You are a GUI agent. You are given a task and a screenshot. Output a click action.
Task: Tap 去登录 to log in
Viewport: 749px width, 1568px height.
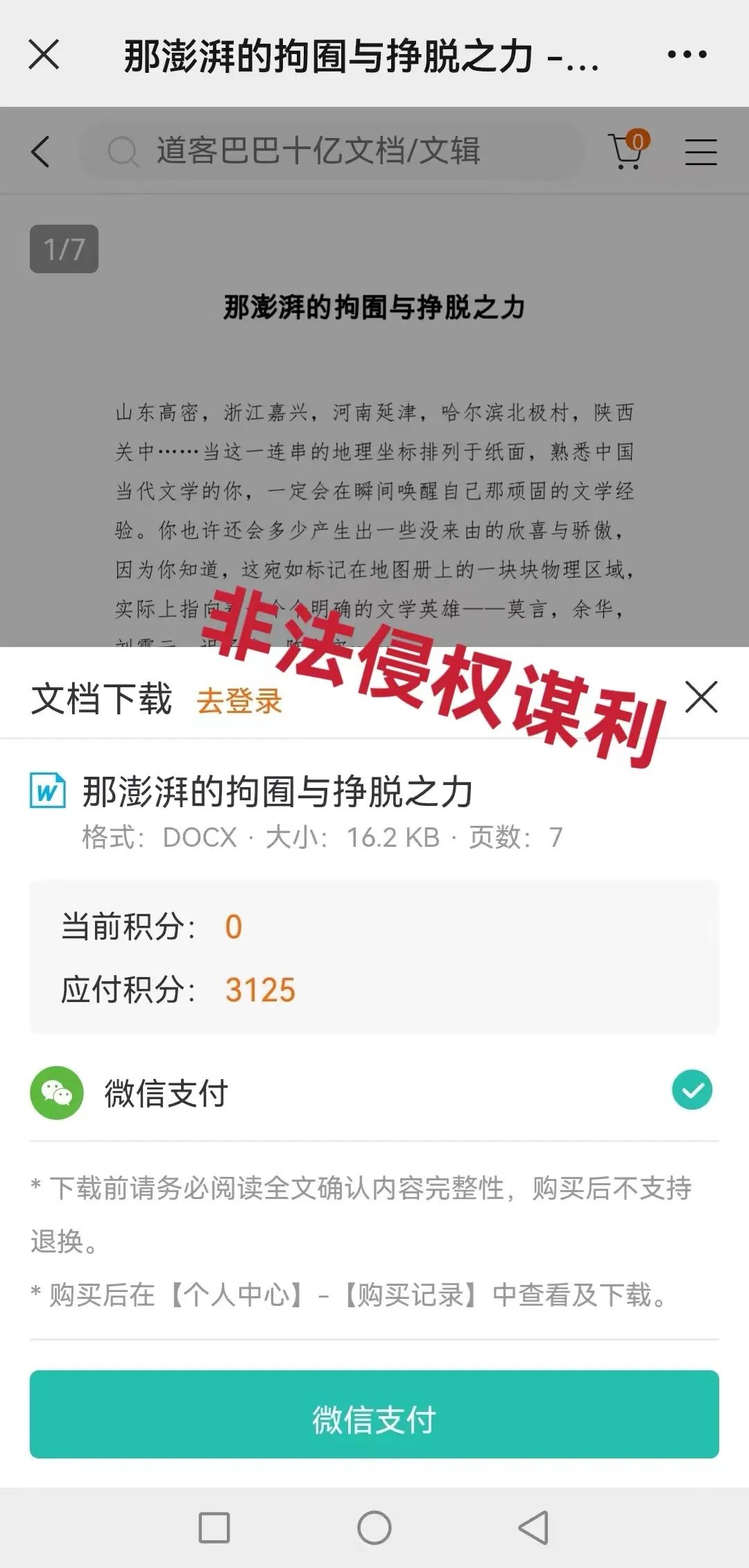pyautogui.click(x=239, y=700)
